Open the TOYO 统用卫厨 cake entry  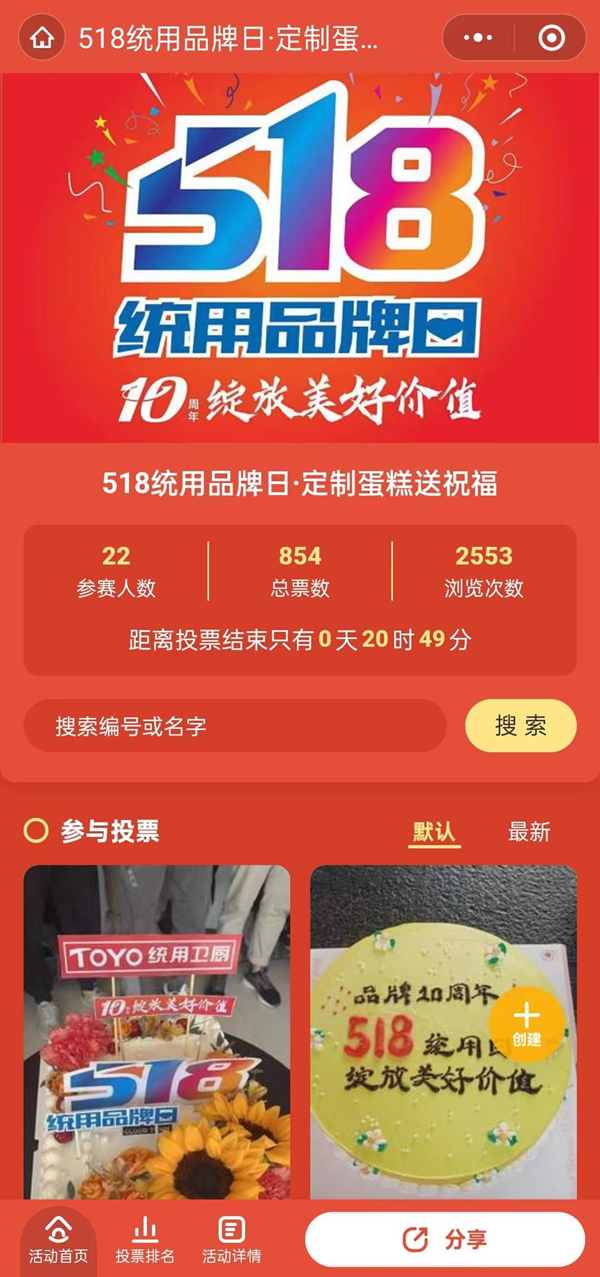(157, 1030)
